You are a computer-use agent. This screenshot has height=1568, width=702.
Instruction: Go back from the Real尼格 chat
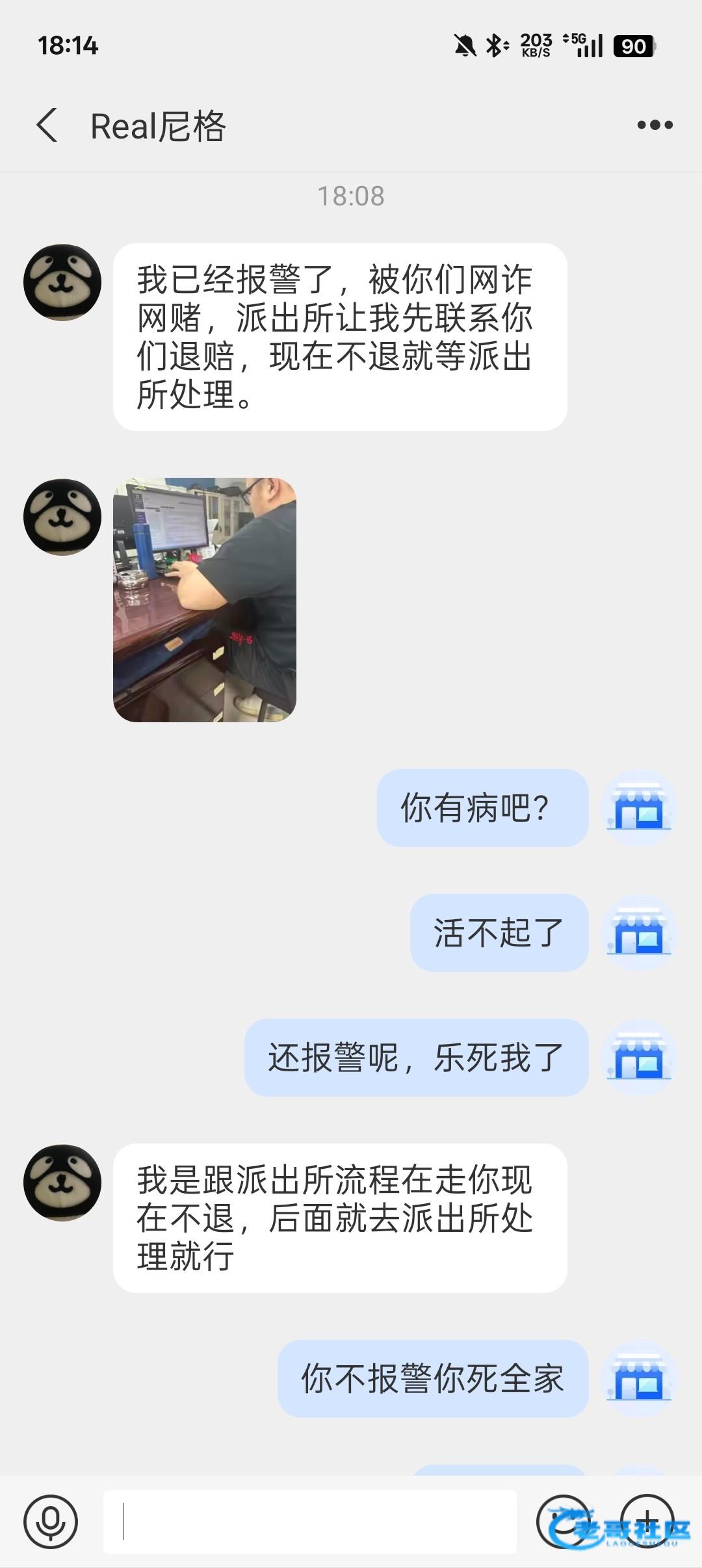47,125
